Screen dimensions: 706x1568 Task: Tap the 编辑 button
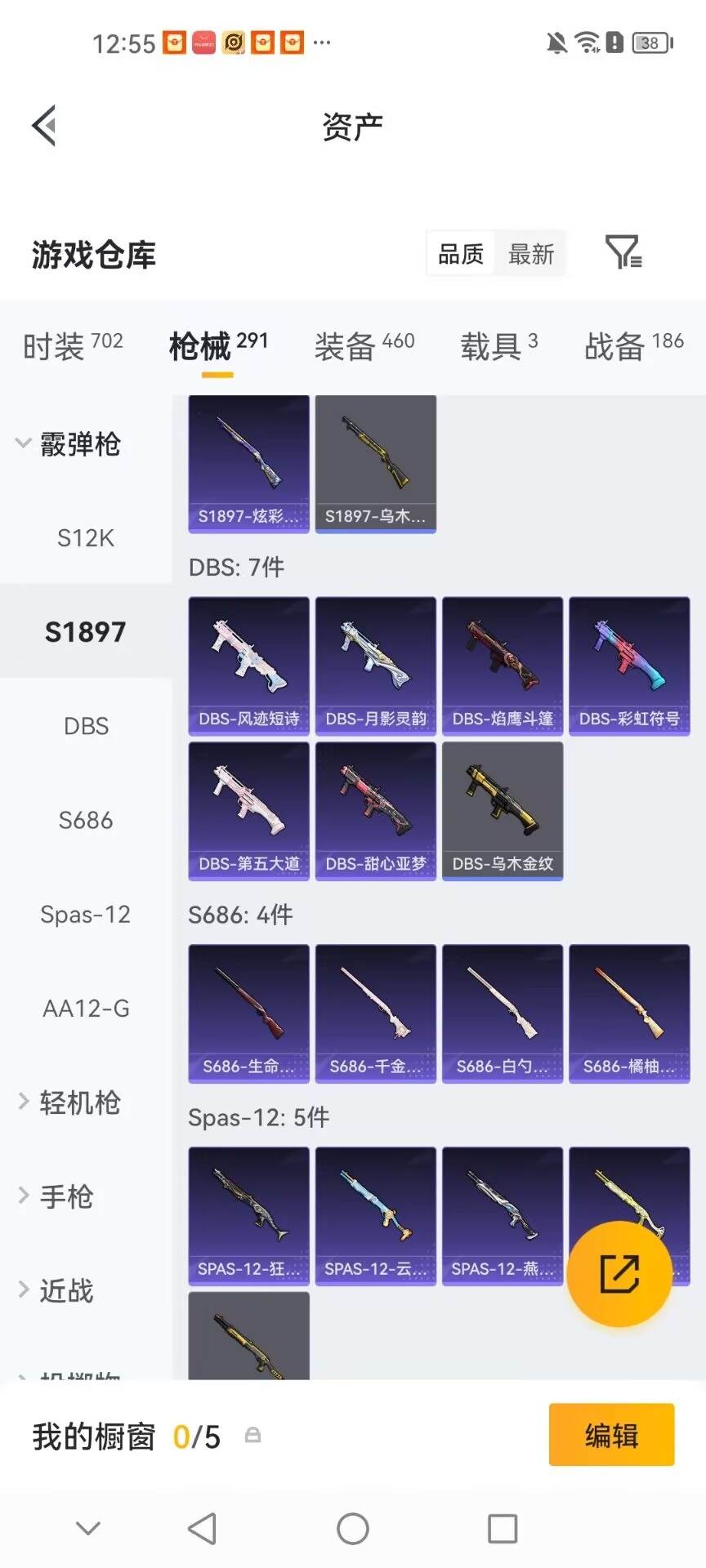611,1435
